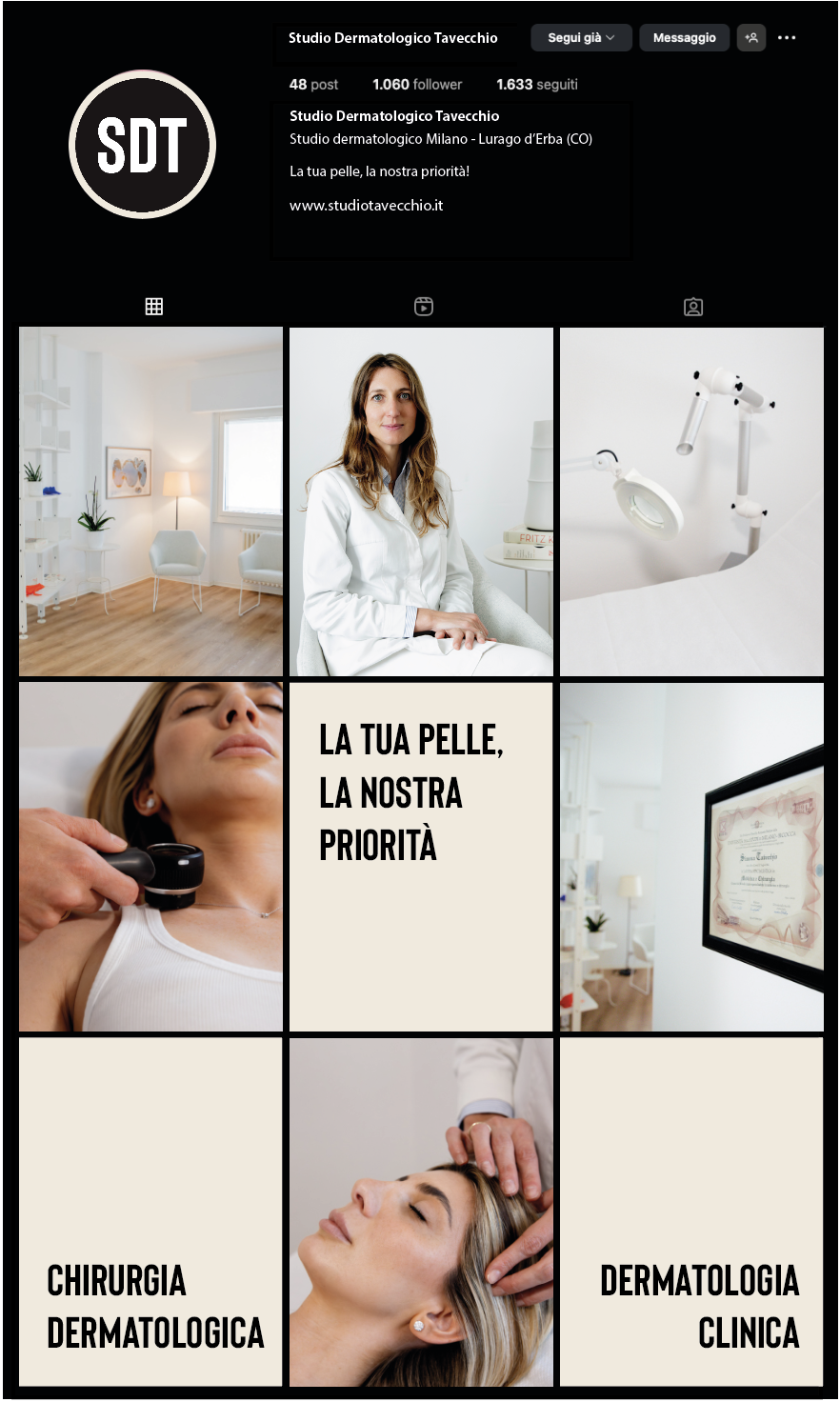
Task: Open suggested accounts via add-person icon
Action: pos(751,38)
